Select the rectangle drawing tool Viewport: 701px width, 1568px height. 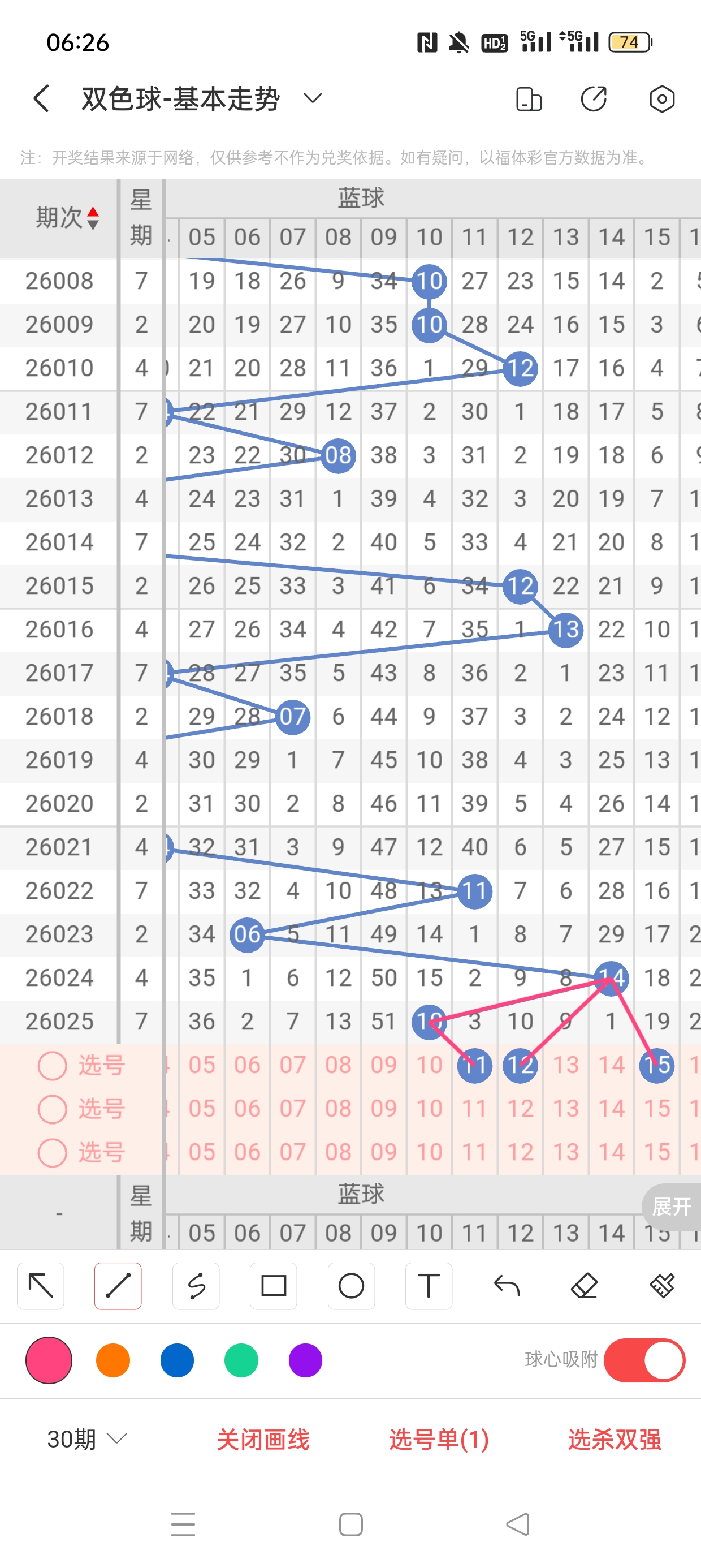(273, 1286)
